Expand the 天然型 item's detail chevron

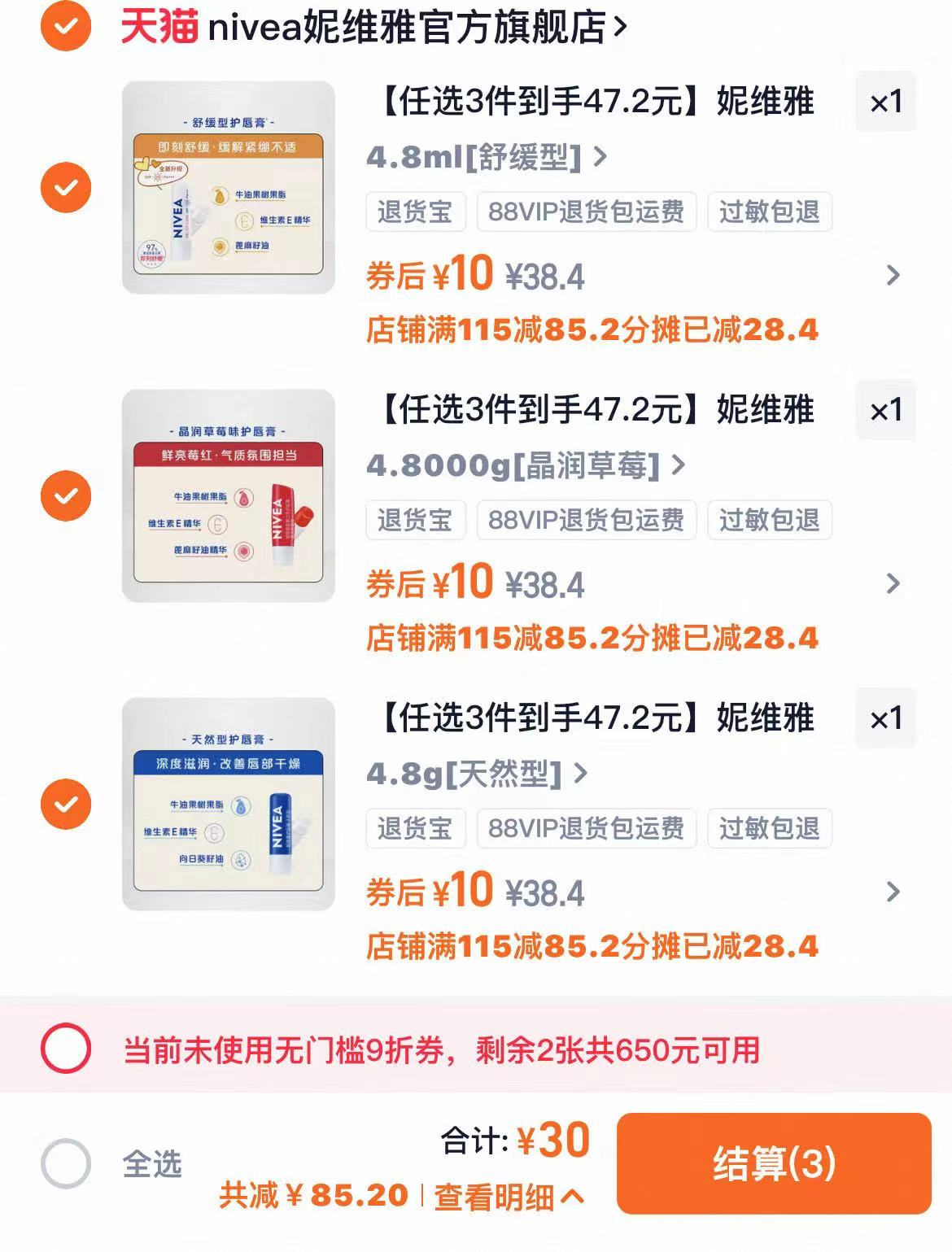click(893, 891)
